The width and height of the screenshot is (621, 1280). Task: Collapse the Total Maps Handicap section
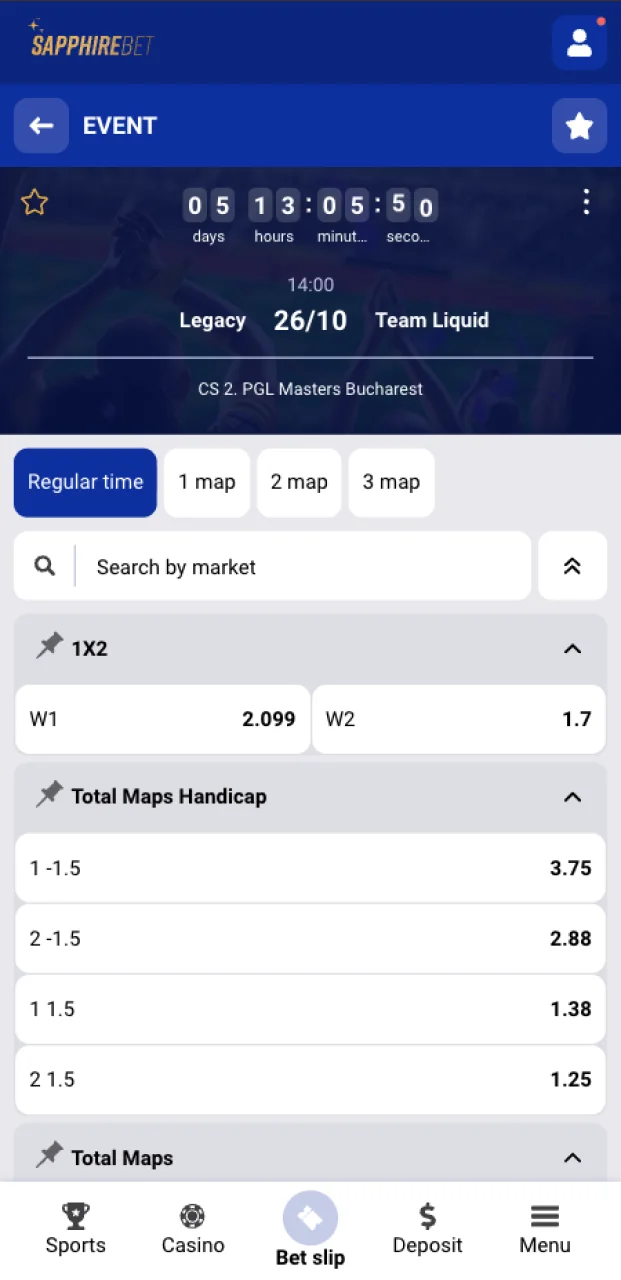tap(572, 797)
